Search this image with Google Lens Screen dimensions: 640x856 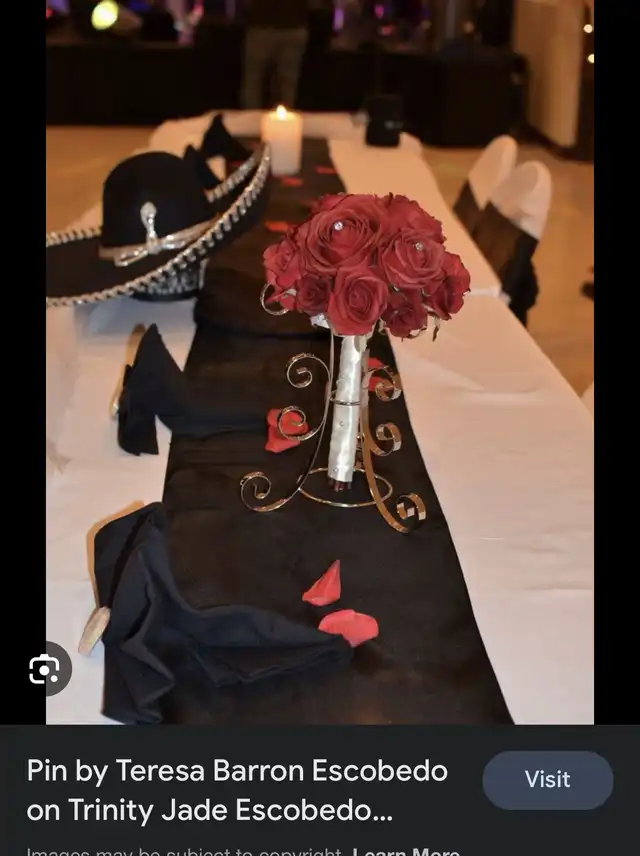click(x=45, y=669)
